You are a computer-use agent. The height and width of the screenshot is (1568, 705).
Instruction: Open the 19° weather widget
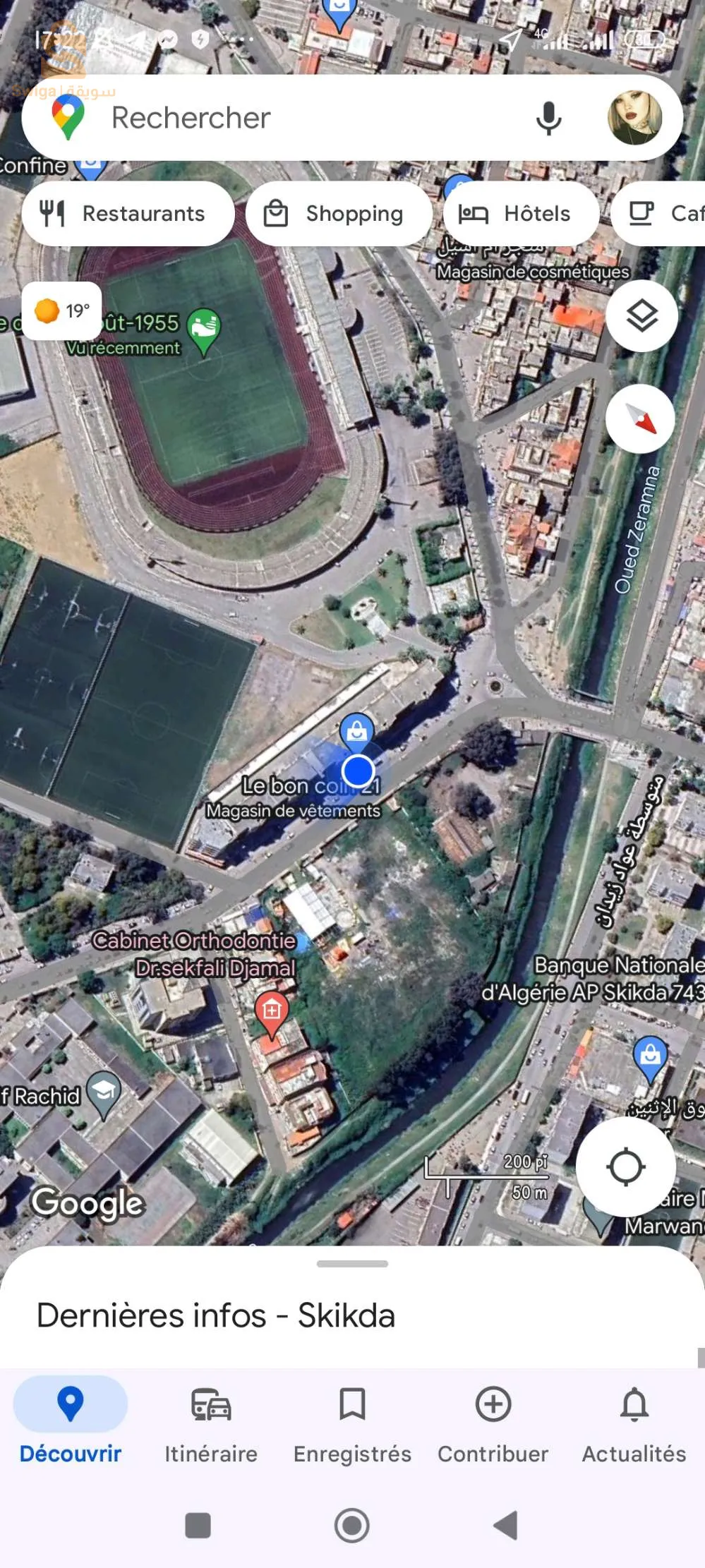(62, 310)
